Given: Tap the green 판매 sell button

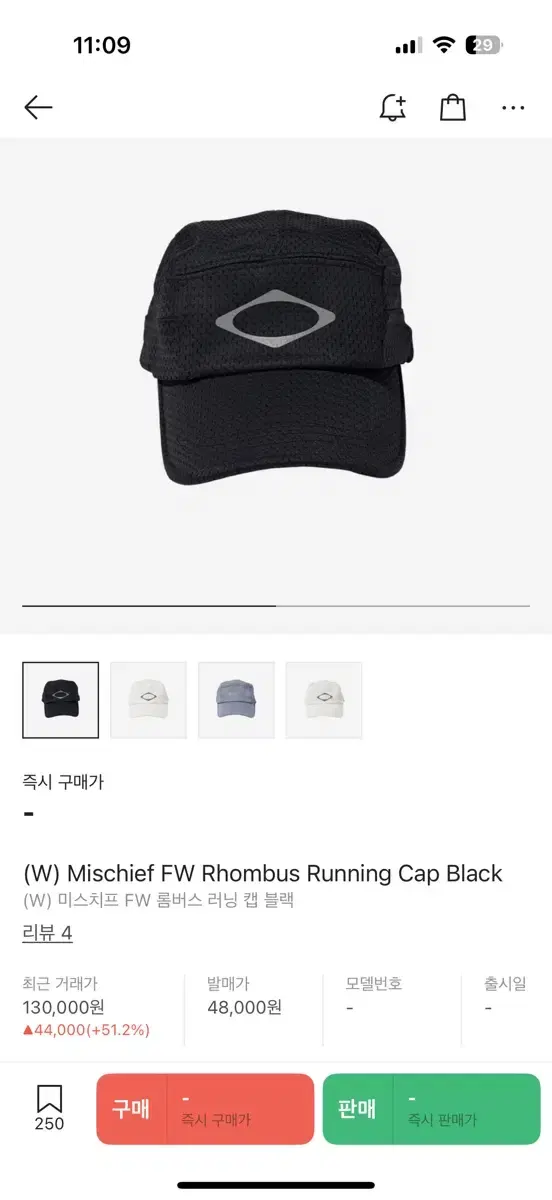Looking at the screenshot, I should point(431,1109).
